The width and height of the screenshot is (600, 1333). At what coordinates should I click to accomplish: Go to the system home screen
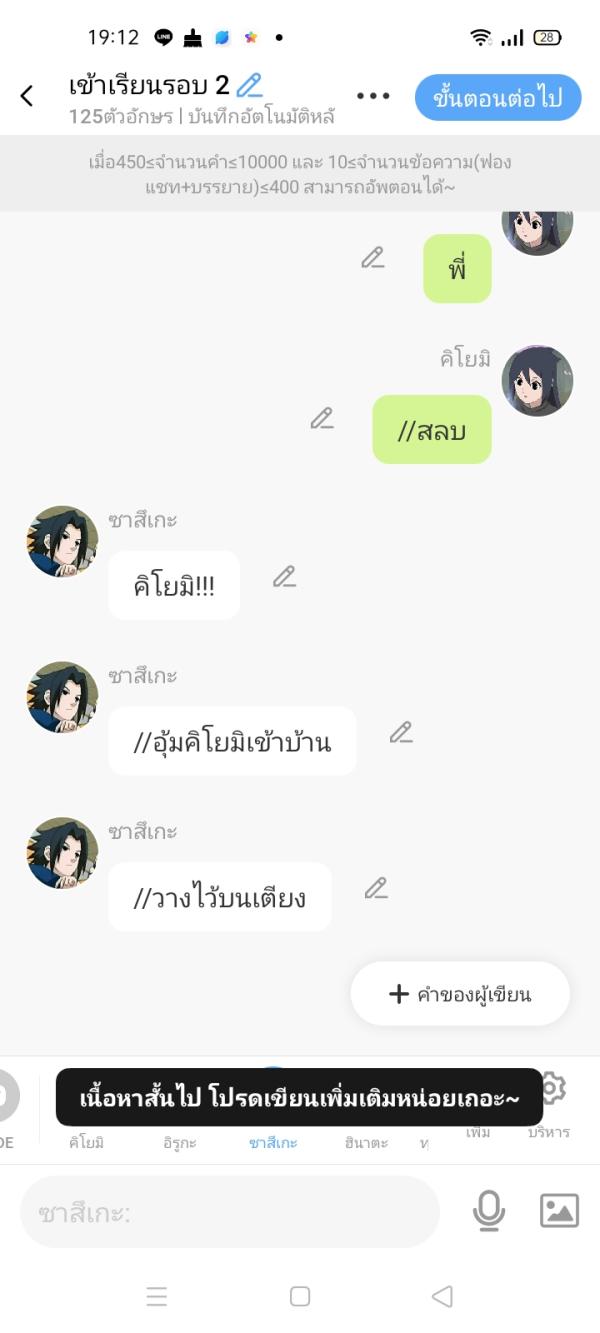click(299, 1297)
